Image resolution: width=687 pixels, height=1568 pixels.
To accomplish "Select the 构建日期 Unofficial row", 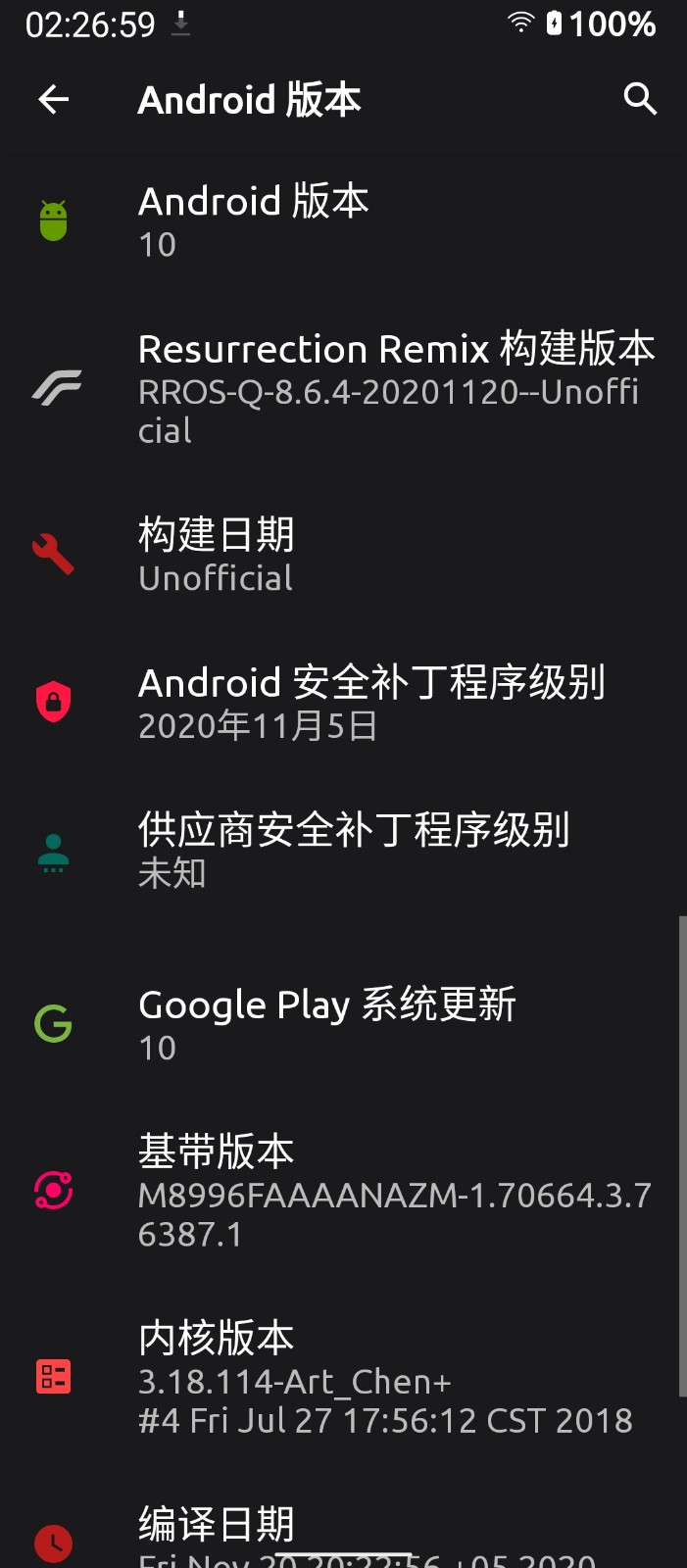I will 343,555.
